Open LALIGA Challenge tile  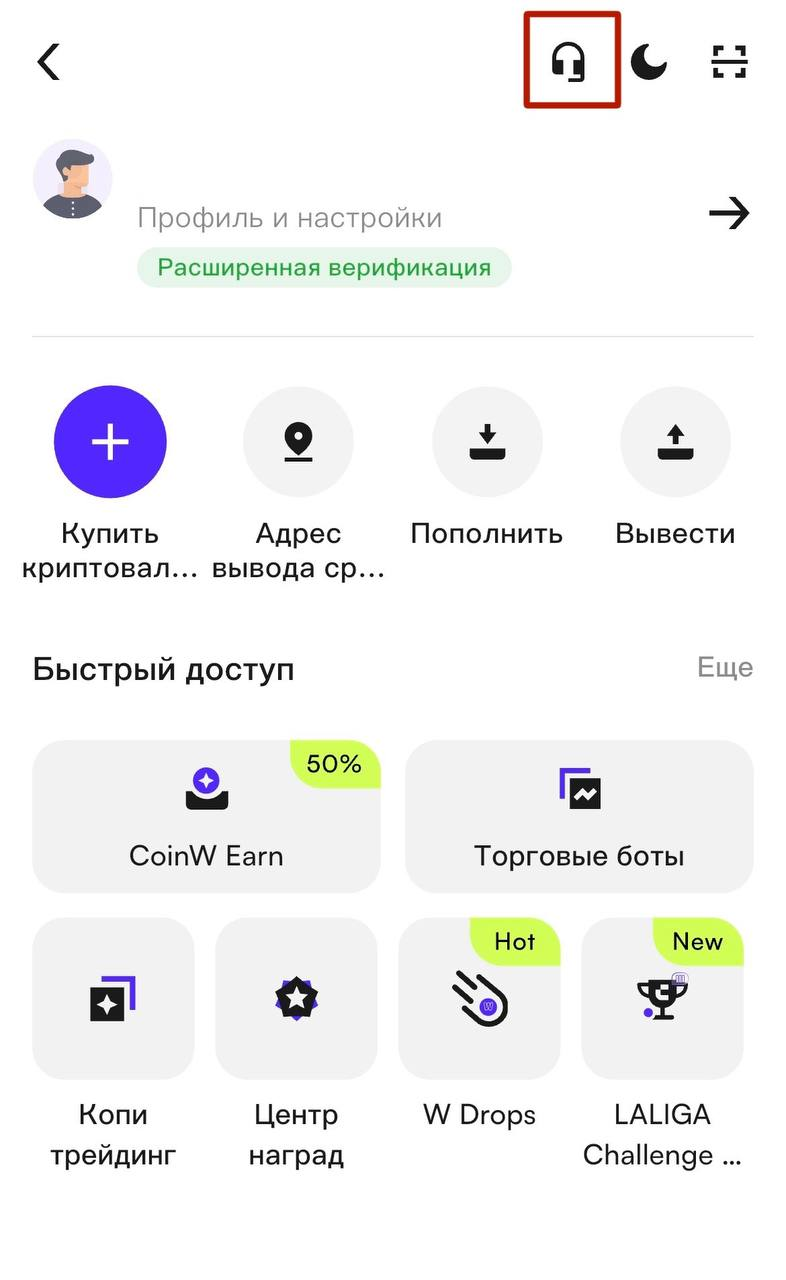coord(662,998)
